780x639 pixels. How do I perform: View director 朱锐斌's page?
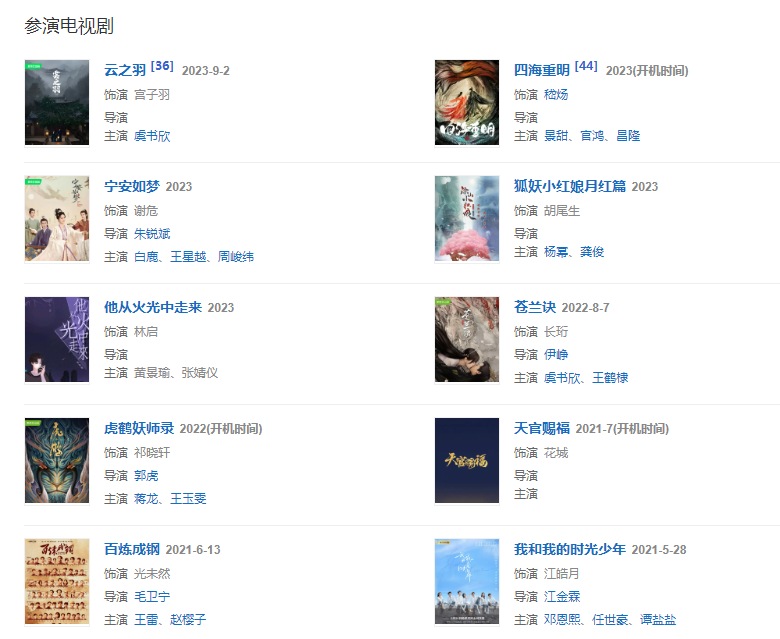[152, 233]
